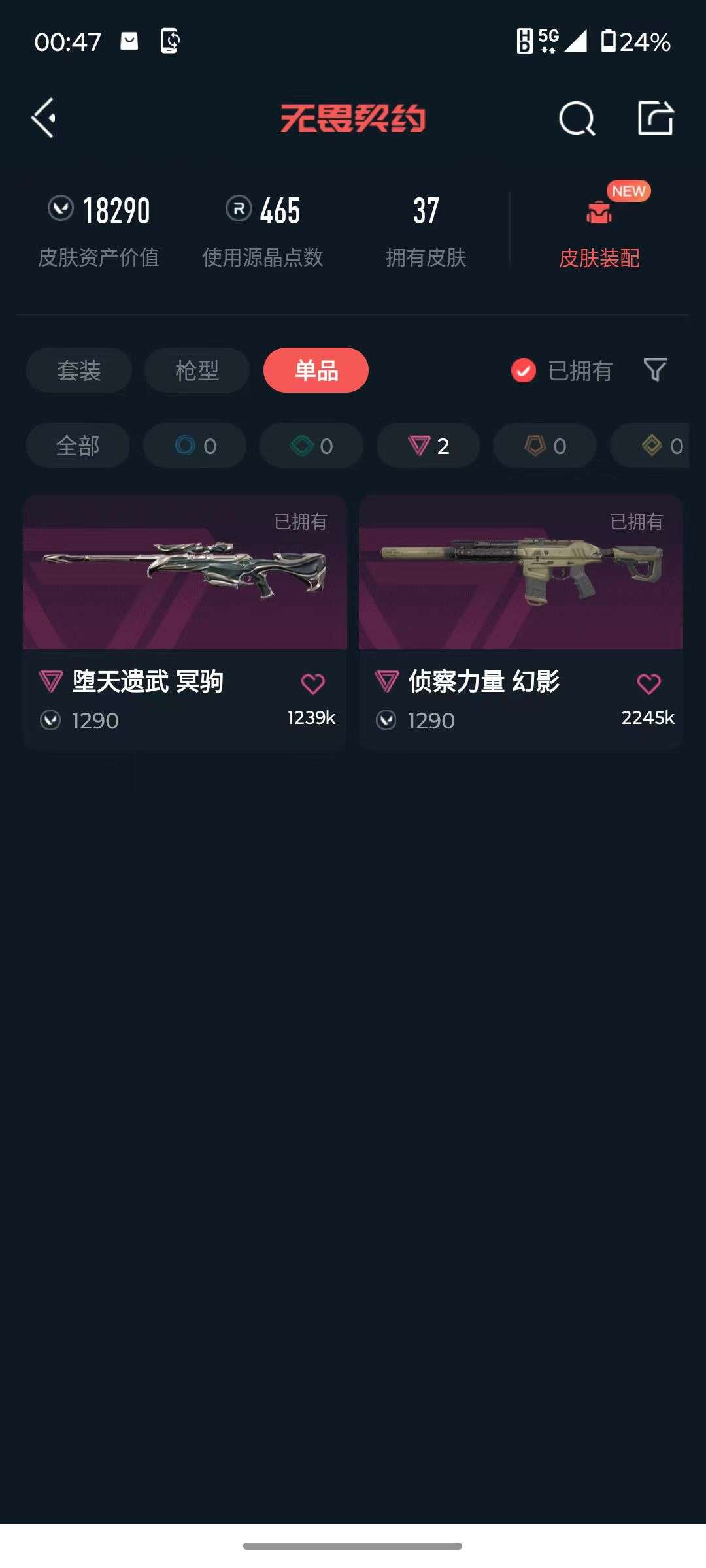Open the 全部 rarity filter chip
Image resolution: width=706 pixels, height=1568 pixels.
[78, 446]
